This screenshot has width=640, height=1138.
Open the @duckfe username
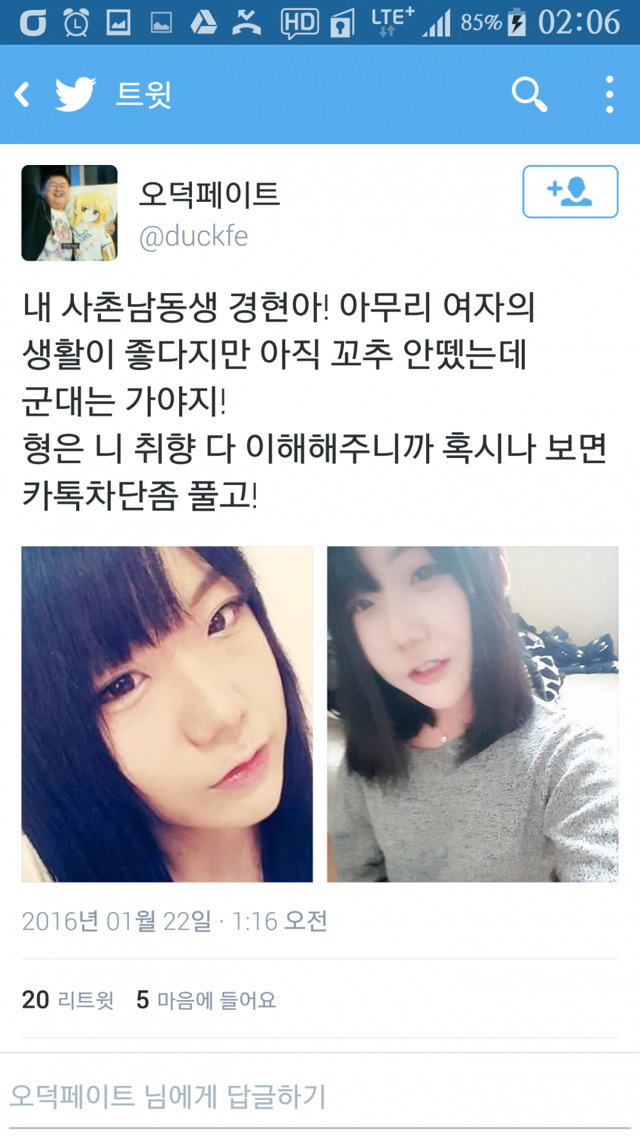193,237
